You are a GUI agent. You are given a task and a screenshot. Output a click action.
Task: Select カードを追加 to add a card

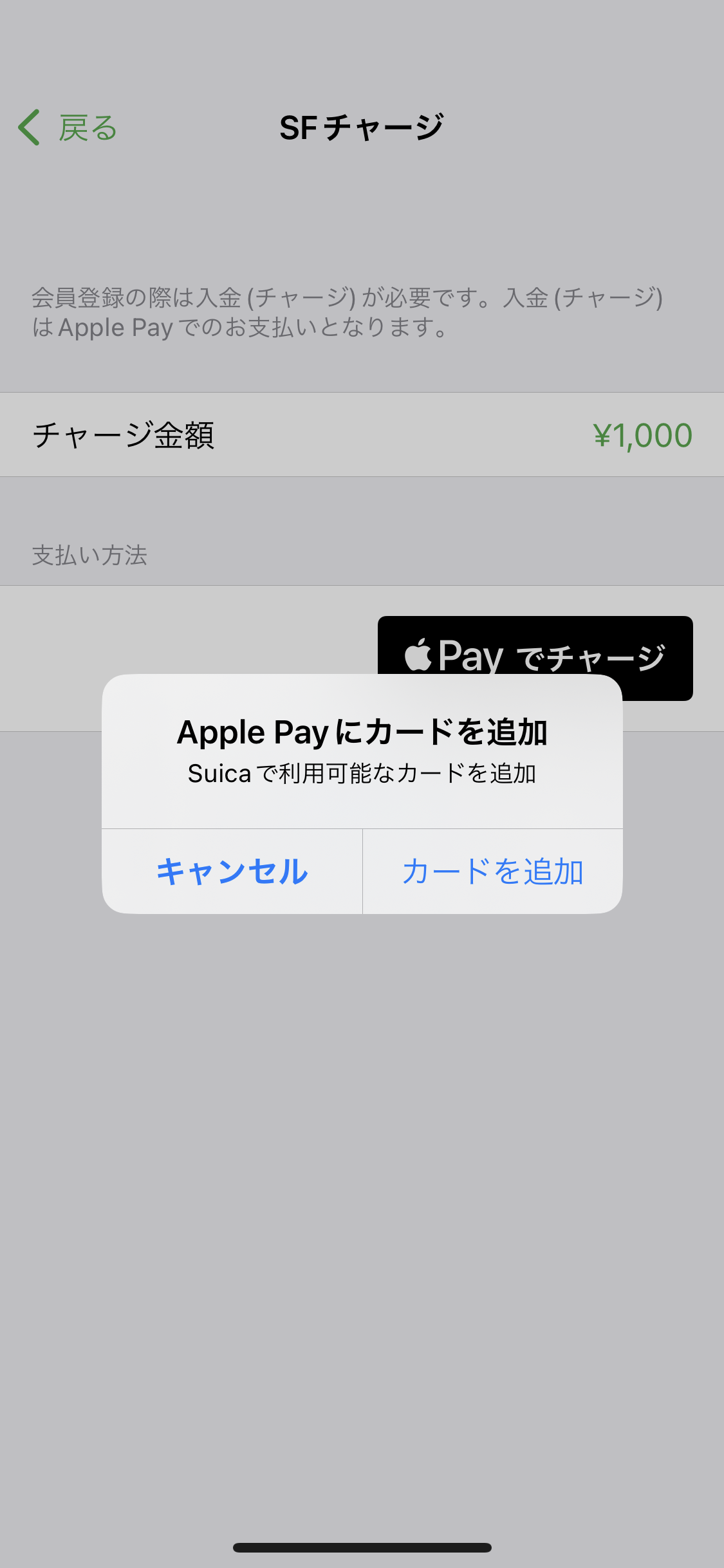(x=492, y=872)
